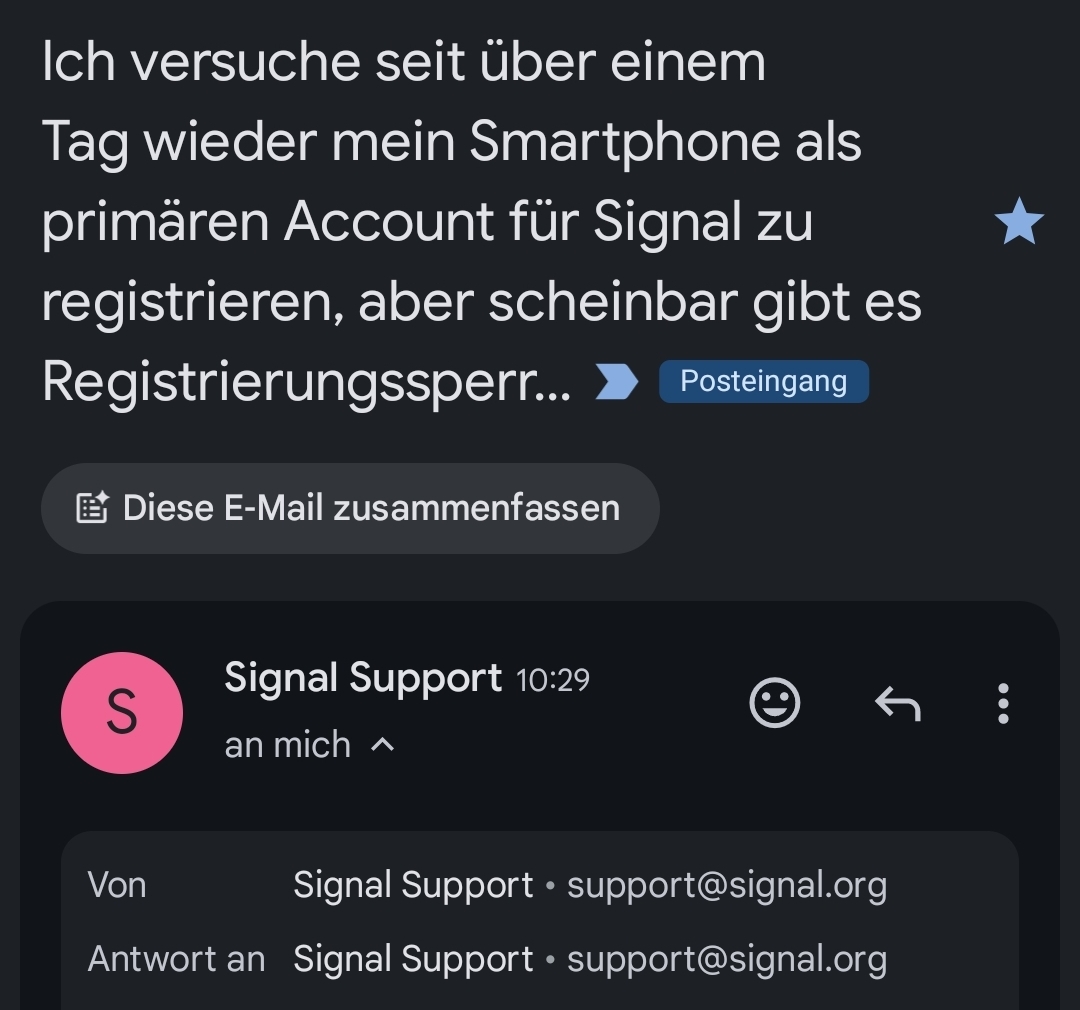Open the message overflow menu
The height and width of the screenshot is (1010, 1080).
click(x=1003, y=704)
